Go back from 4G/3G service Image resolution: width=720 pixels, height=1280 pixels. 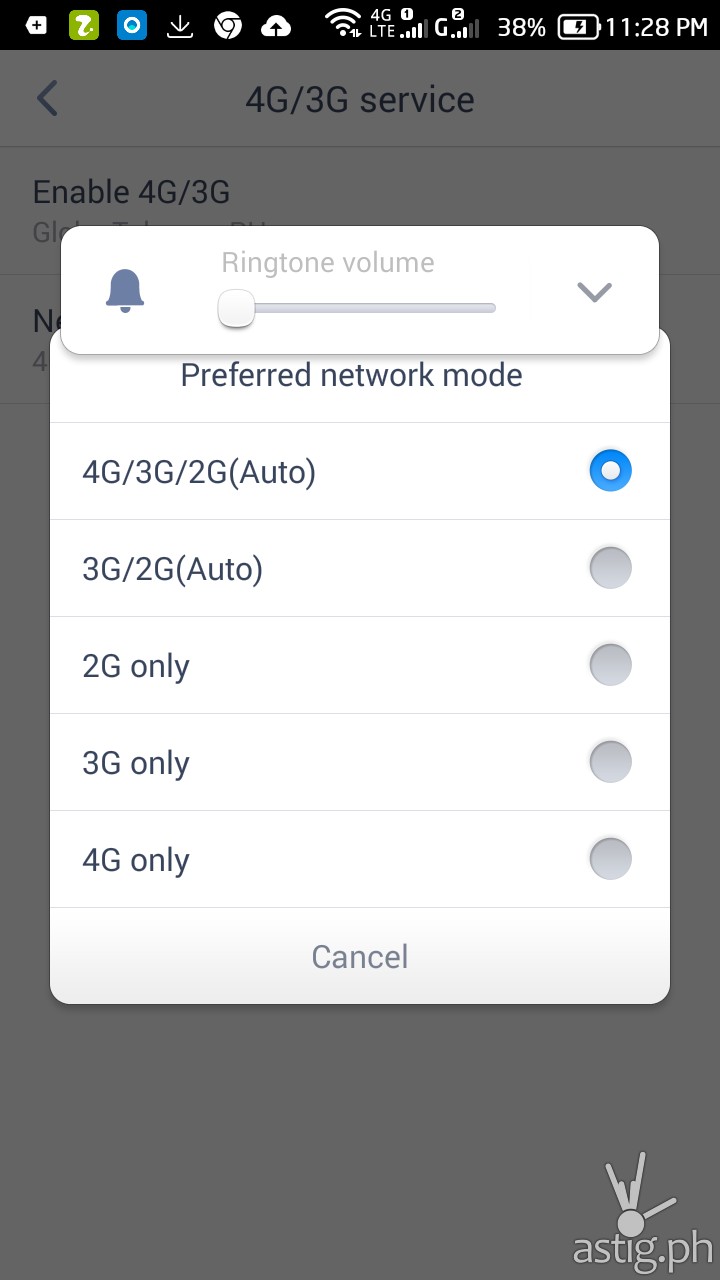[47, 99]
